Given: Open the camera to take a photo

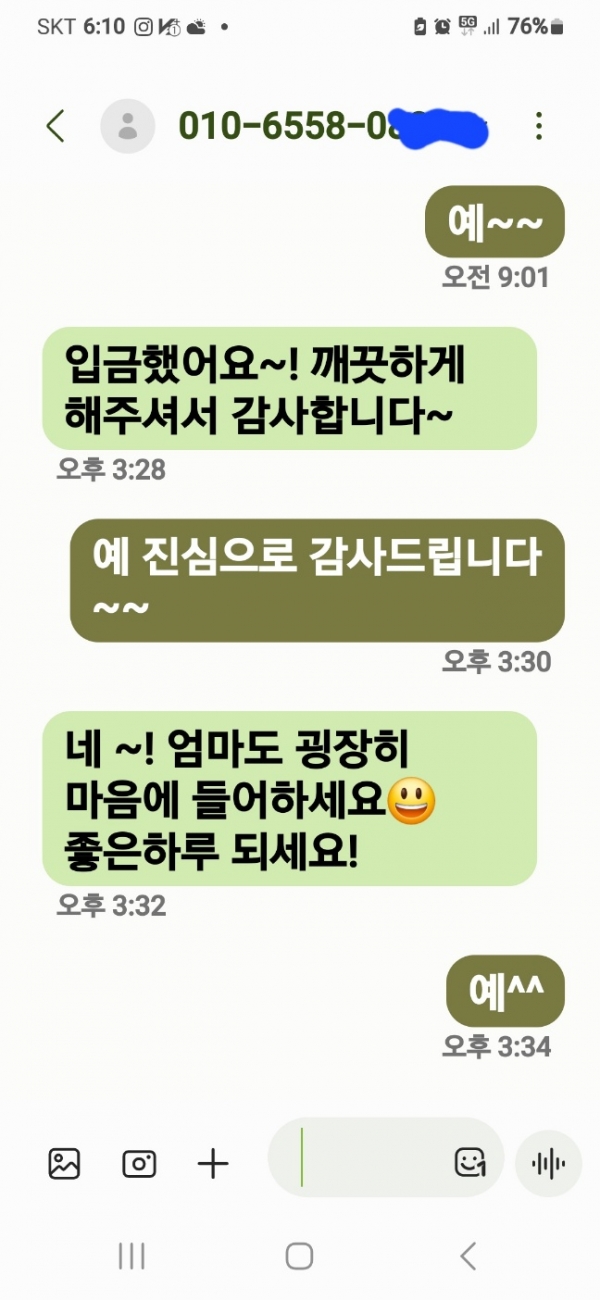Looking at the screenshot, I should tap(139, 1163).
